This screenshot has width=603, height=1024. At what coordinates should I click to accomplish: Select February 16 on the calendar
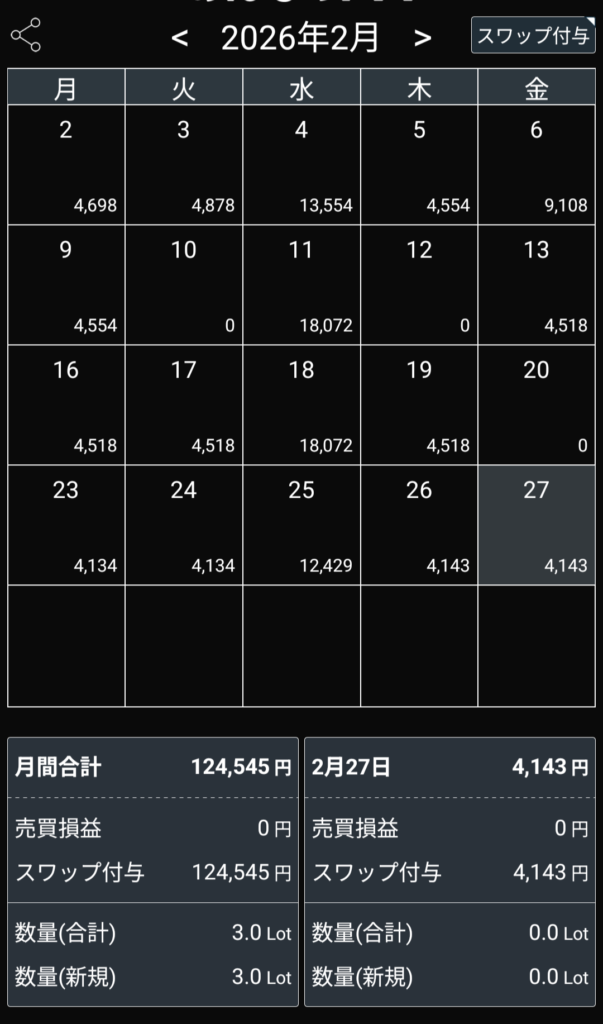click(66, 405)
